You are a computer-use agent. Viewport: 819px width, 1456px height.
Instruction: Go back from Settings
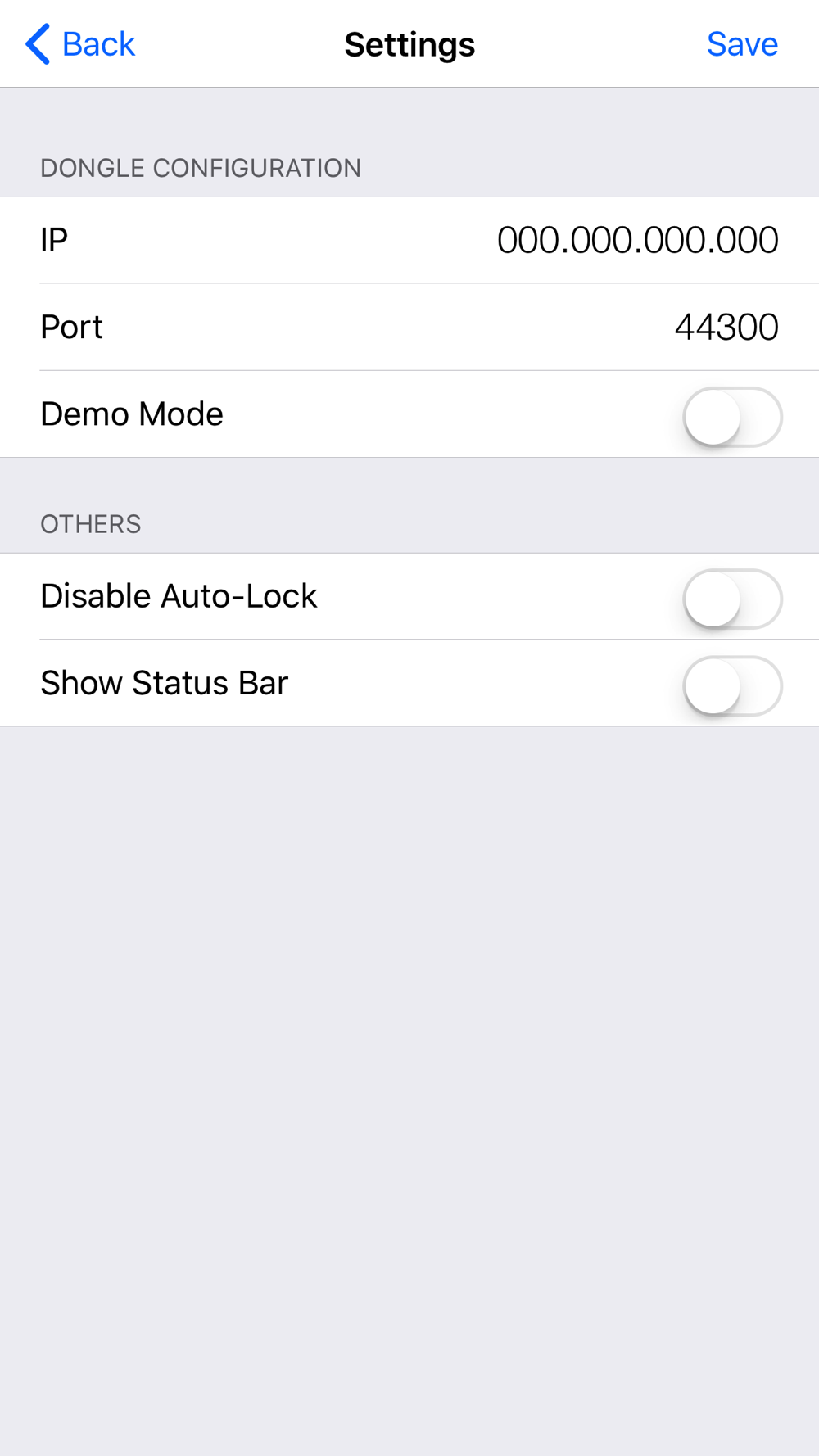[80, 44]
